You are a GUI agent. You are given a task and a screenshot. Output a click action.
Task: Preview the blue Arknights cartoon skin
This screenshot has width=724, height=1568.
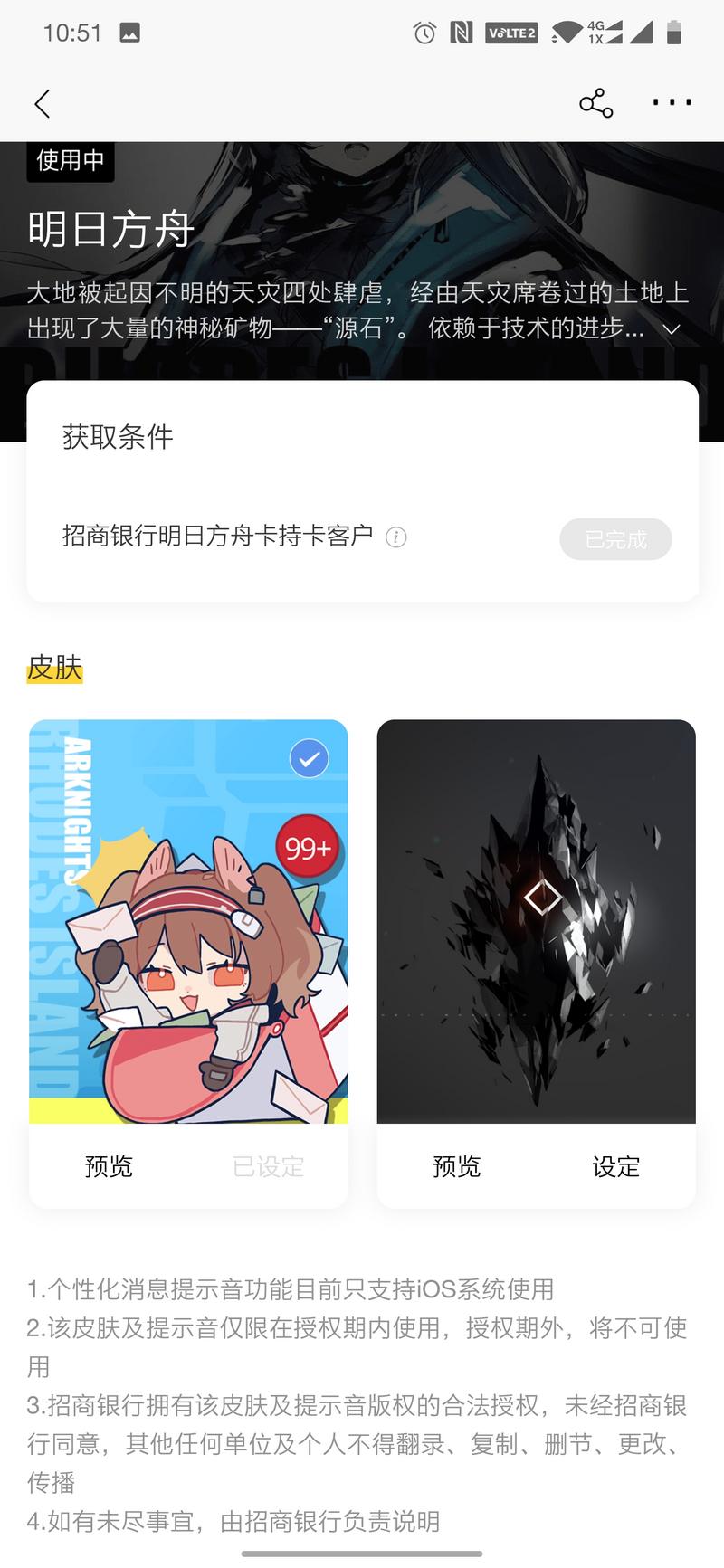click(x=109, y=1166)
